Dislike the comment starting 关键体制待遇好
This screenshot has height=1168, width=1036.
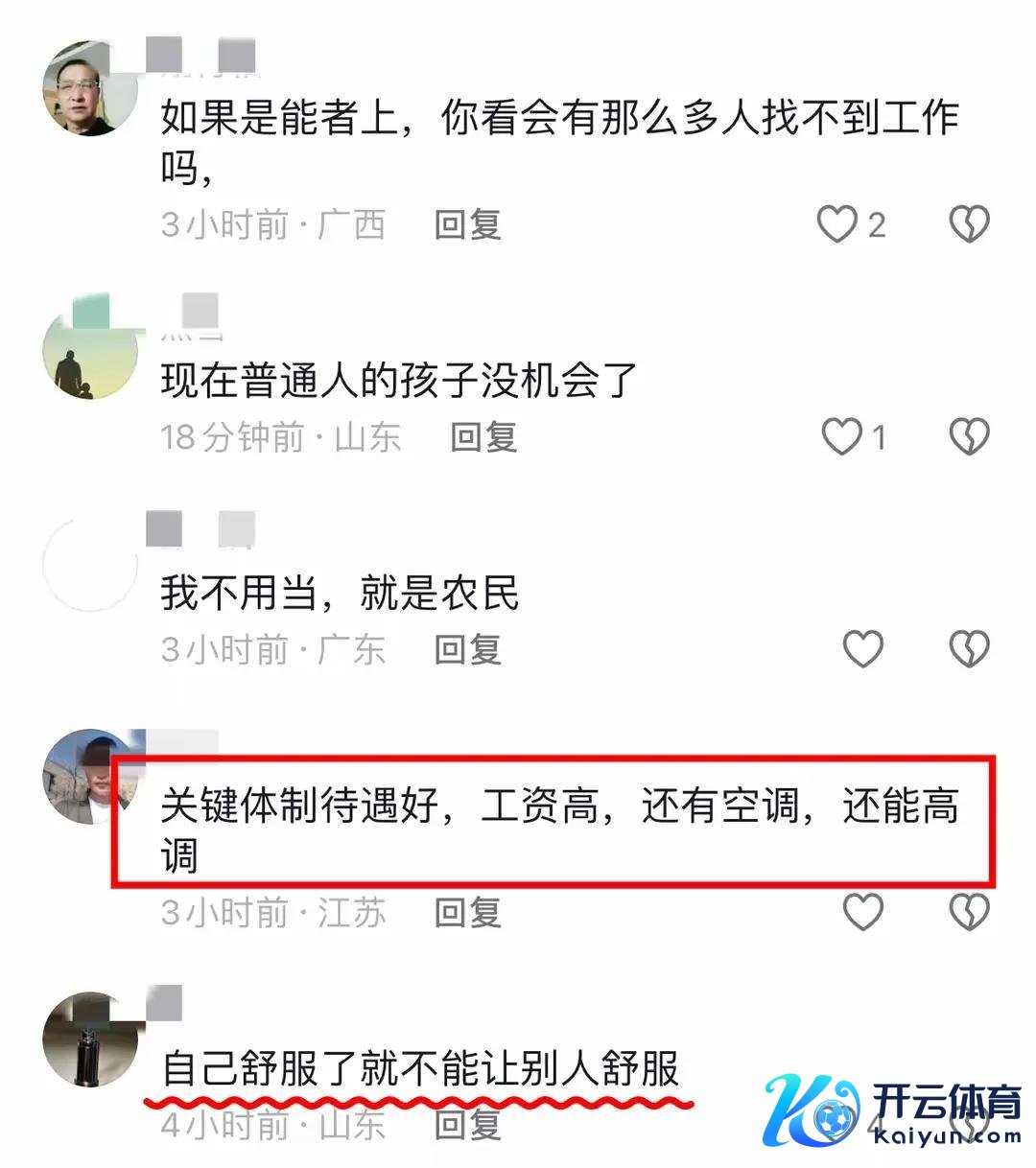(969, 912)
